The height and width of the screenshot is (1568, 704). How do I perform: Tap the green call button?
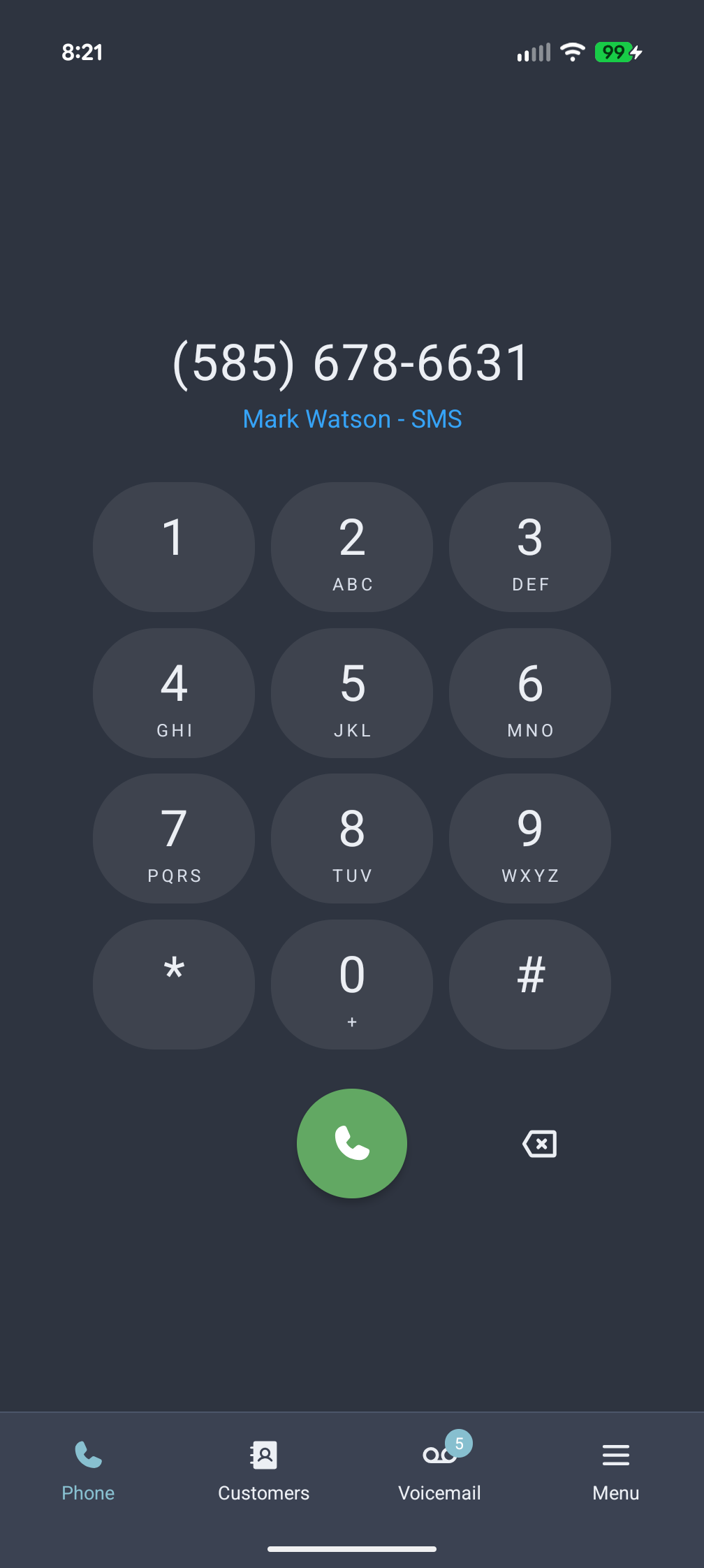351,1143
